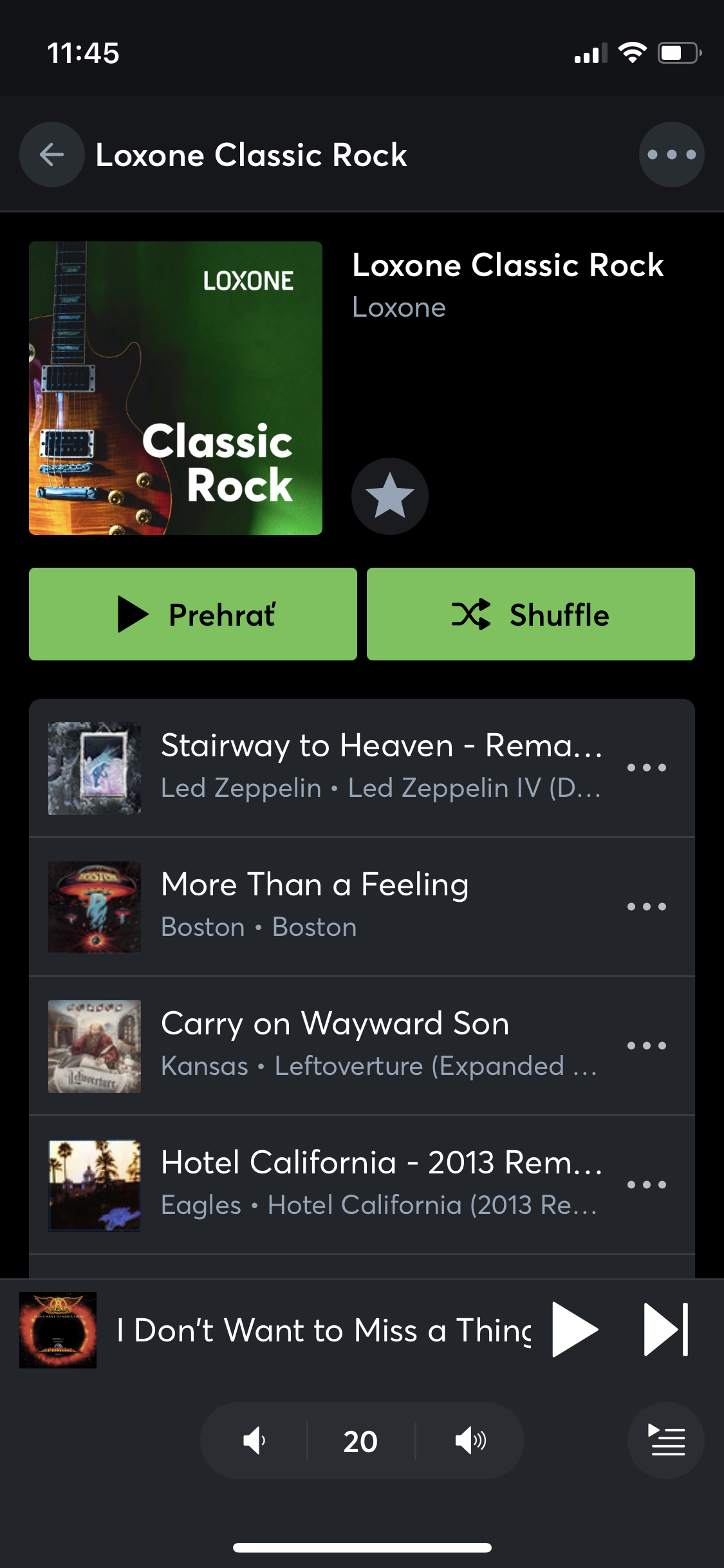The height and width of the screenshot is (1568, 724).
Task: Open the playlist overflow menu in header
Action: pyautogui.click(x=671, y=154)
